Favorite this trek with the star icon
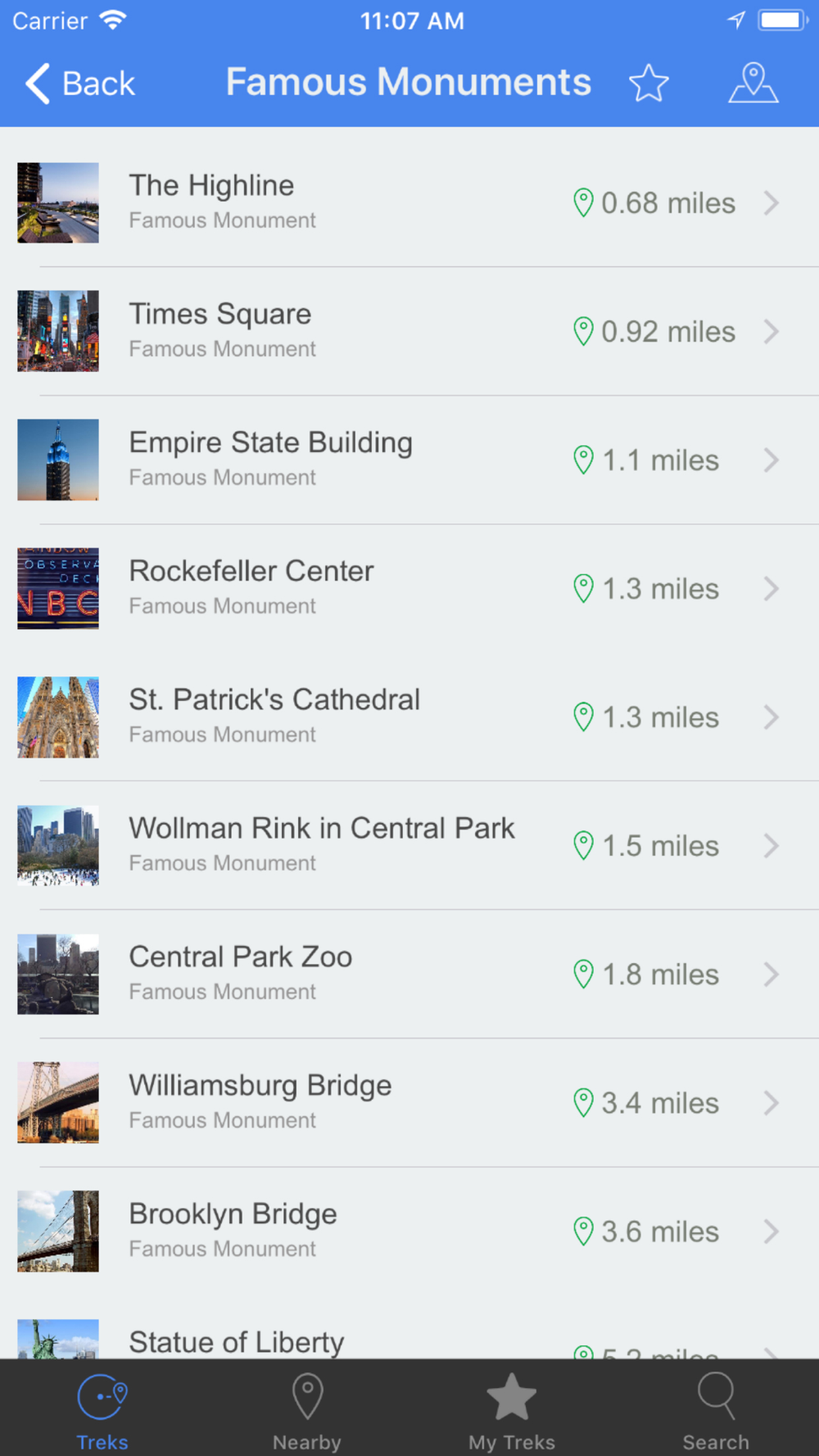Image resolution: width=819 pixels, height=1456 pixels. (x=649, y=84)
